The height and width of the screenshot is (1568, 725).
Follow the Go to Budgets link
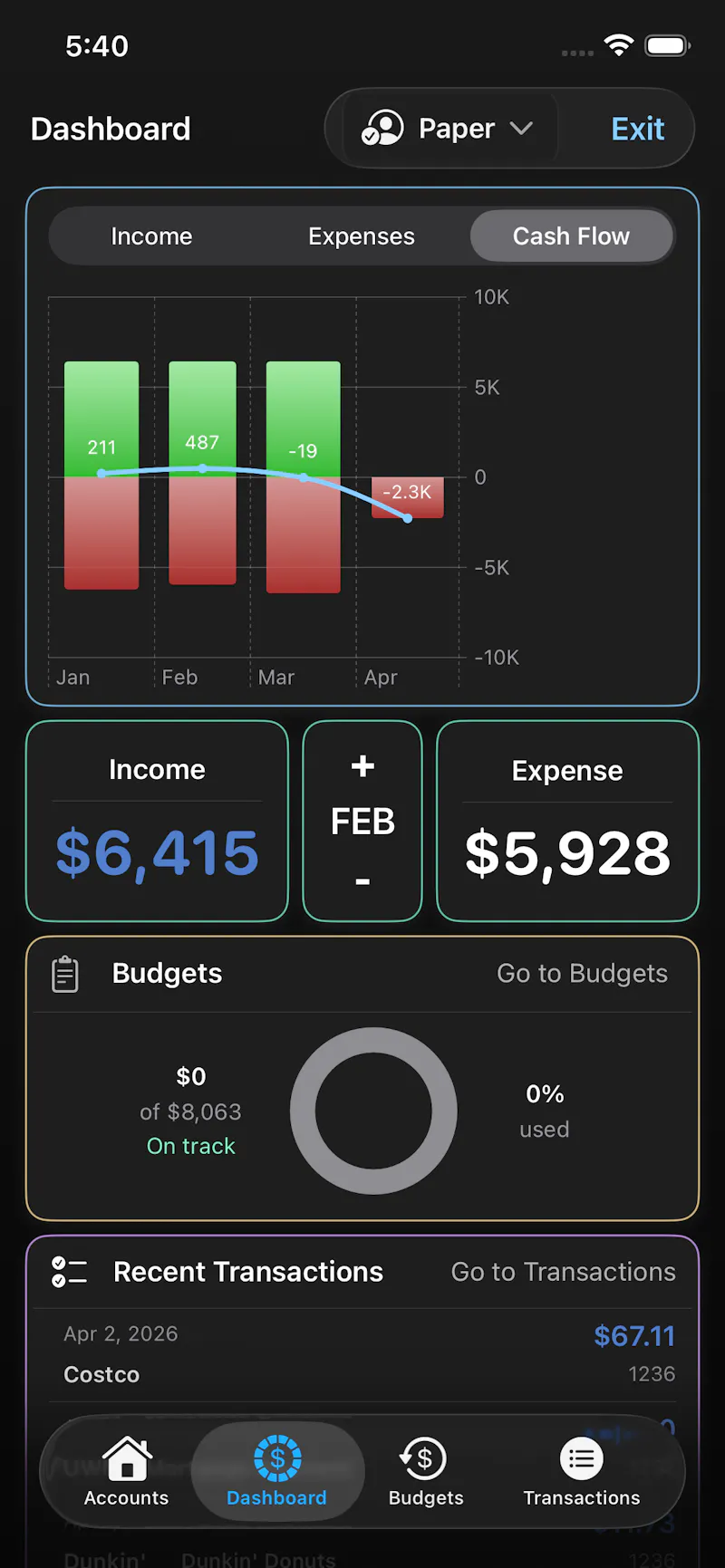582,973
